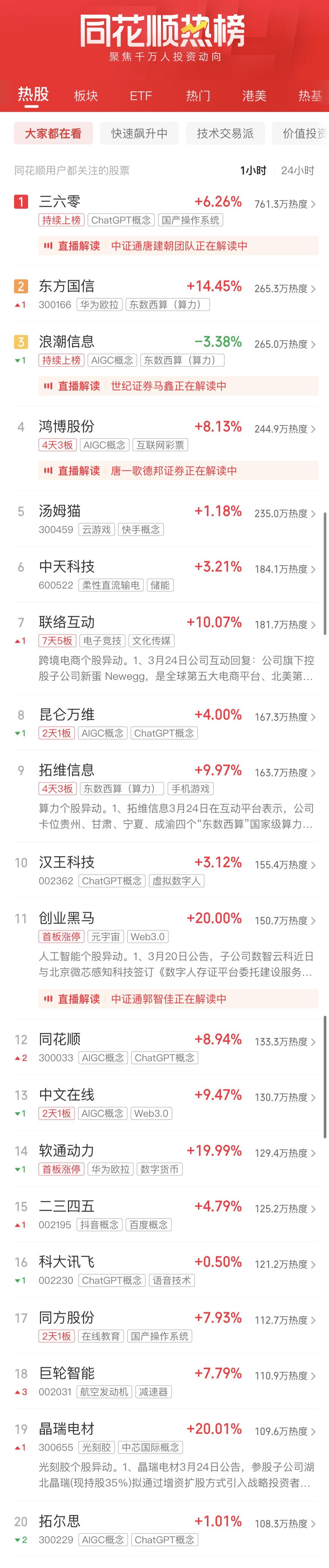
Task: Open 联络互动 stock row
Action: click(x=66, y=622)
